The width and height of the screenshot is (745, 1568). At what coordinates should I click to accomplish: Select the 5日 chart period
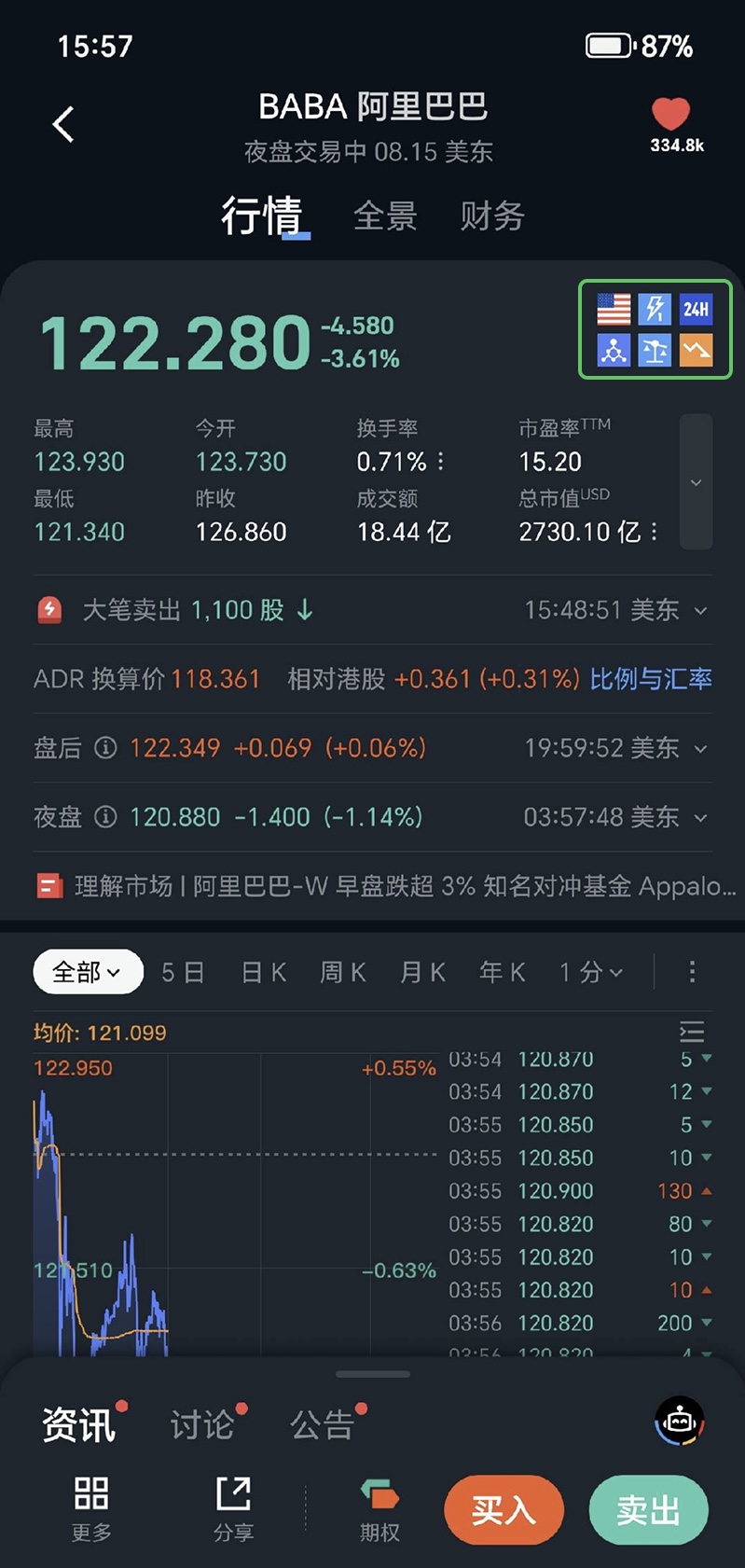click(183, 972)
